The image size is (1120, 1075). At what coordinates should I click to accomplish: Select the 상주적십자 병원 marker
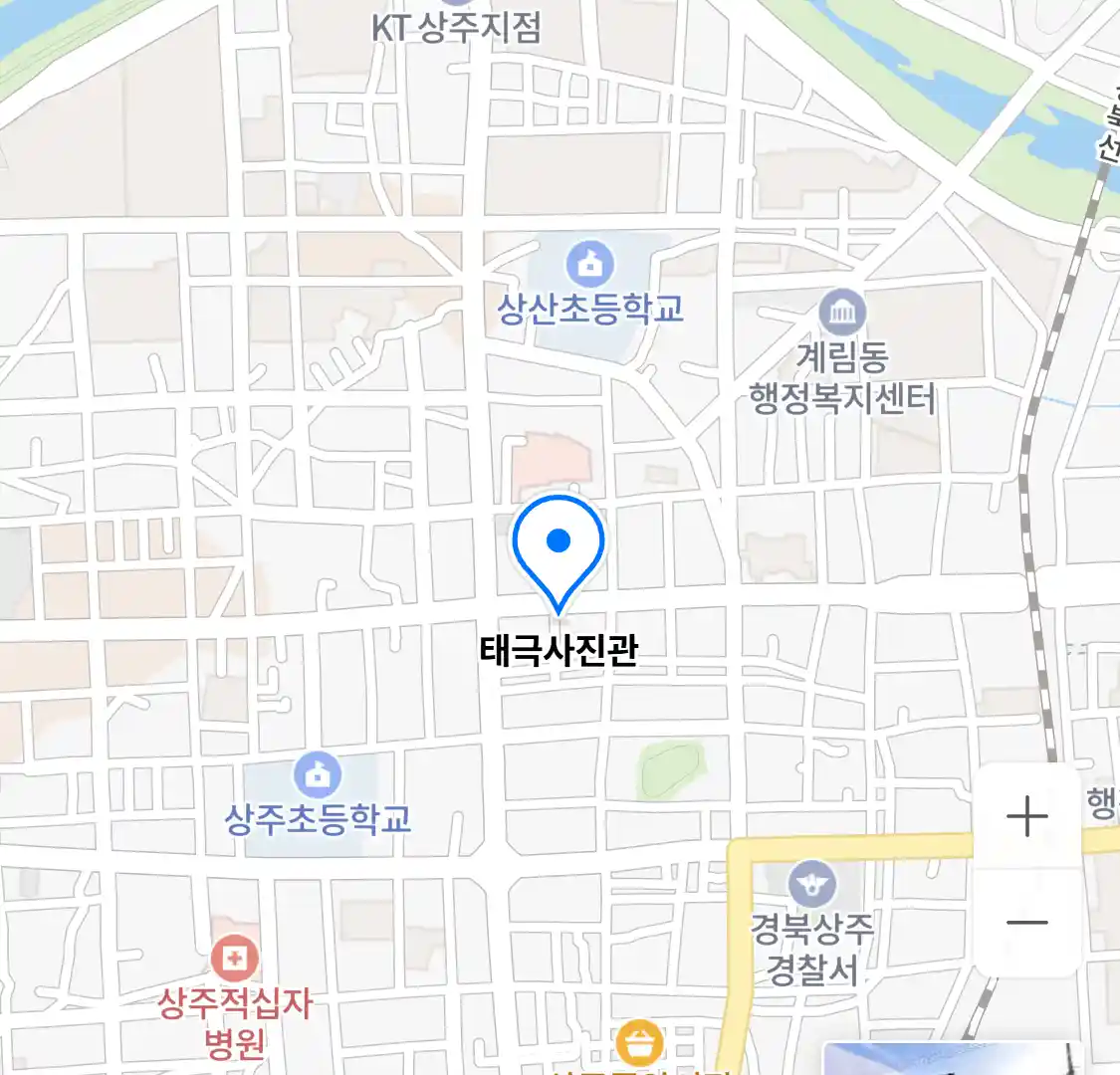point(234,960)
